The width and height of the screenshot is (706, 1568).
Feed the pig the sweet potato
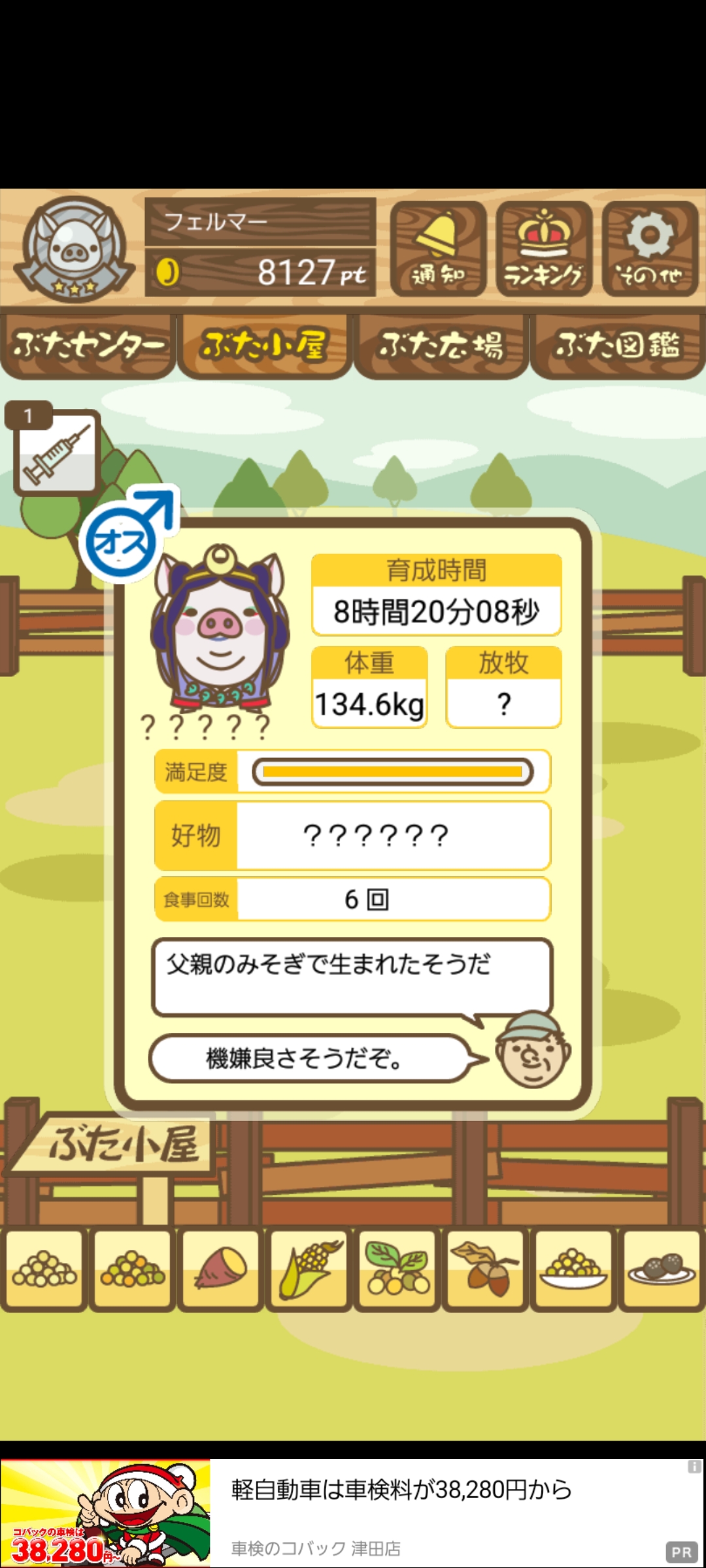pyautogui.click(x=221, y=1270)
